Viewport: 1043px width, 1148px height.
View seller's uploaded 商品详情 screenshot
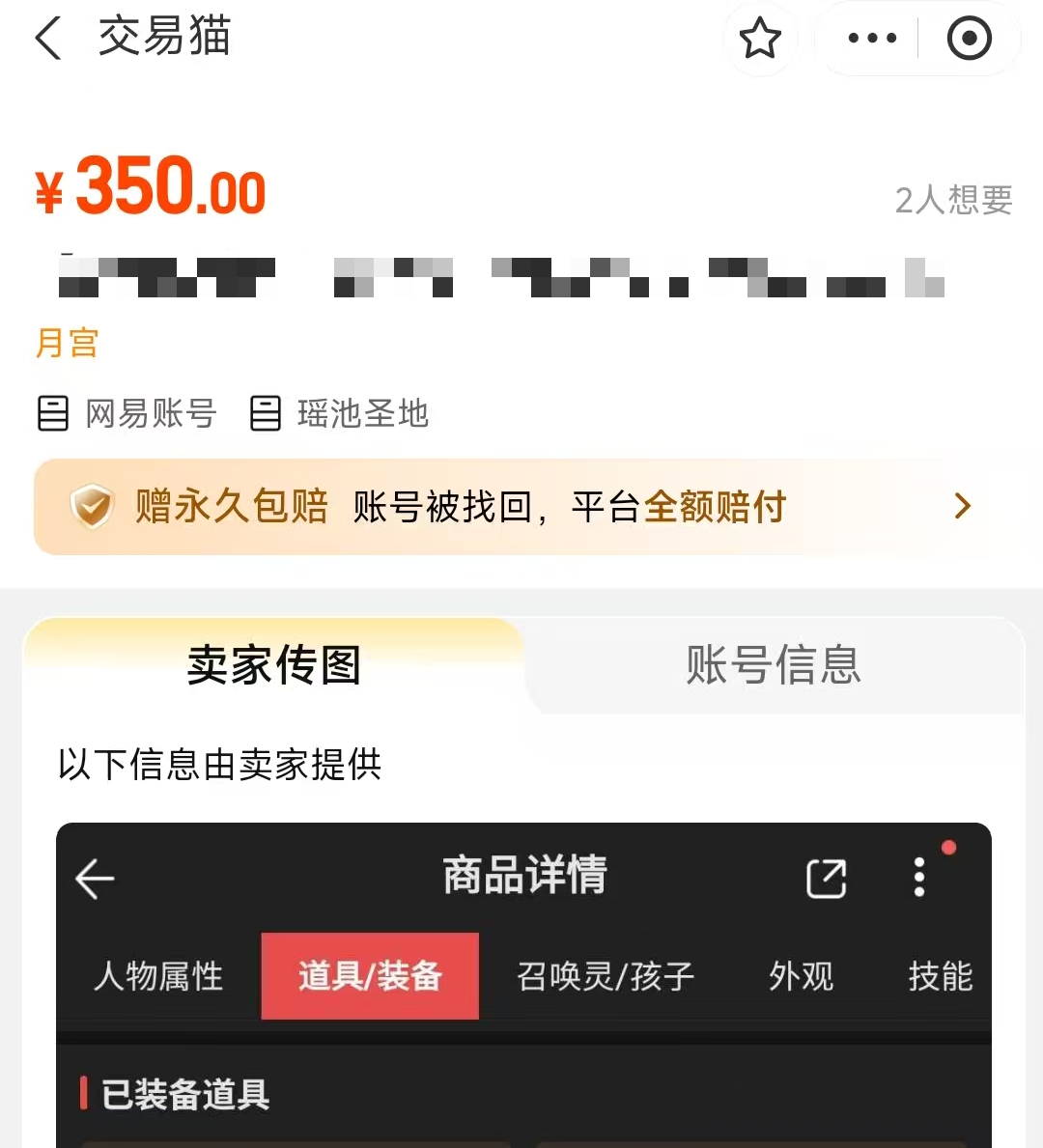pyautogui.click(x=523, y=985)
